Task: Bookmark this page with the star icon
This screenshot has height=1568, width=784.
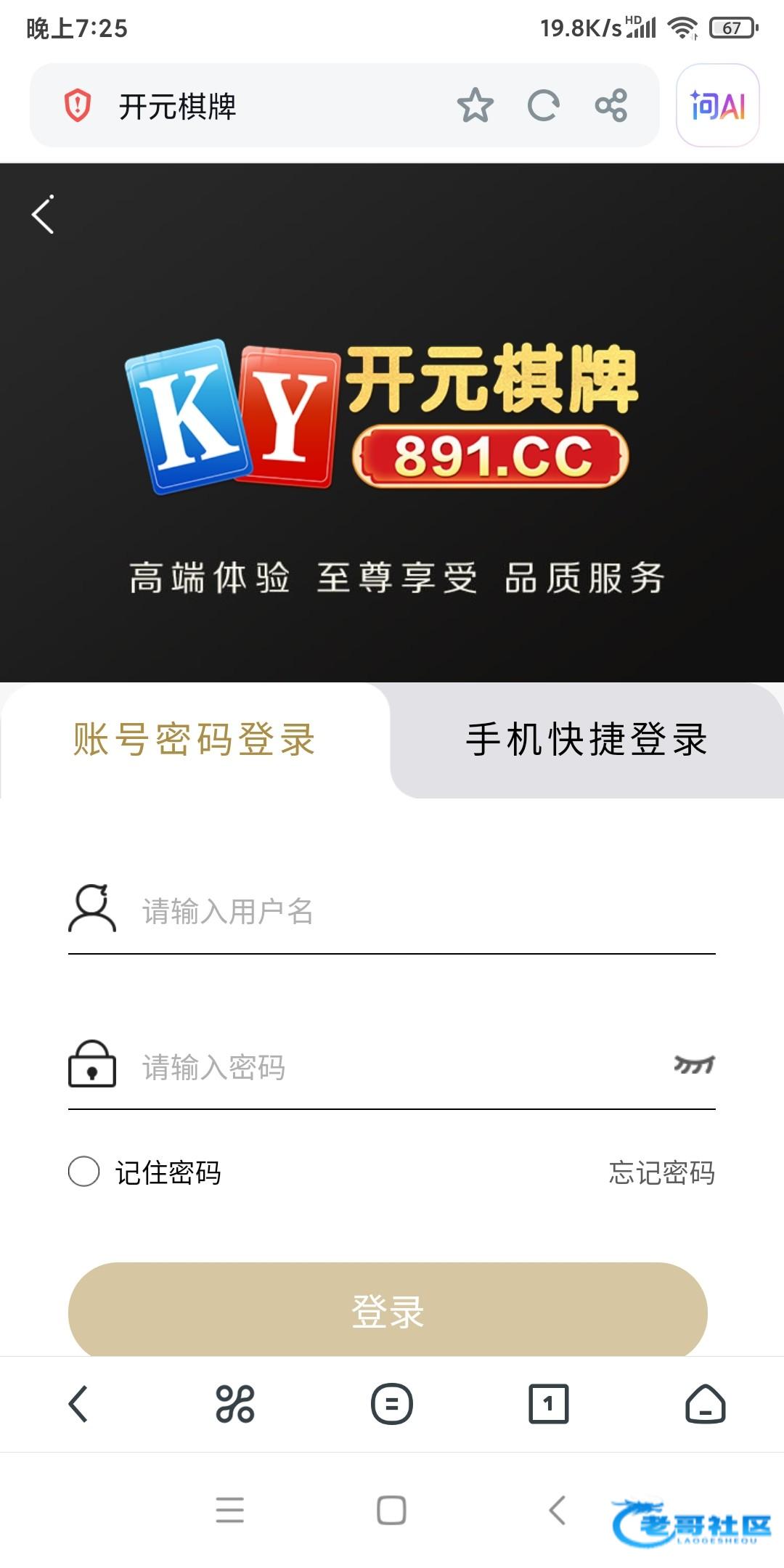Action: pyautogui.click(x=475, y=105)
